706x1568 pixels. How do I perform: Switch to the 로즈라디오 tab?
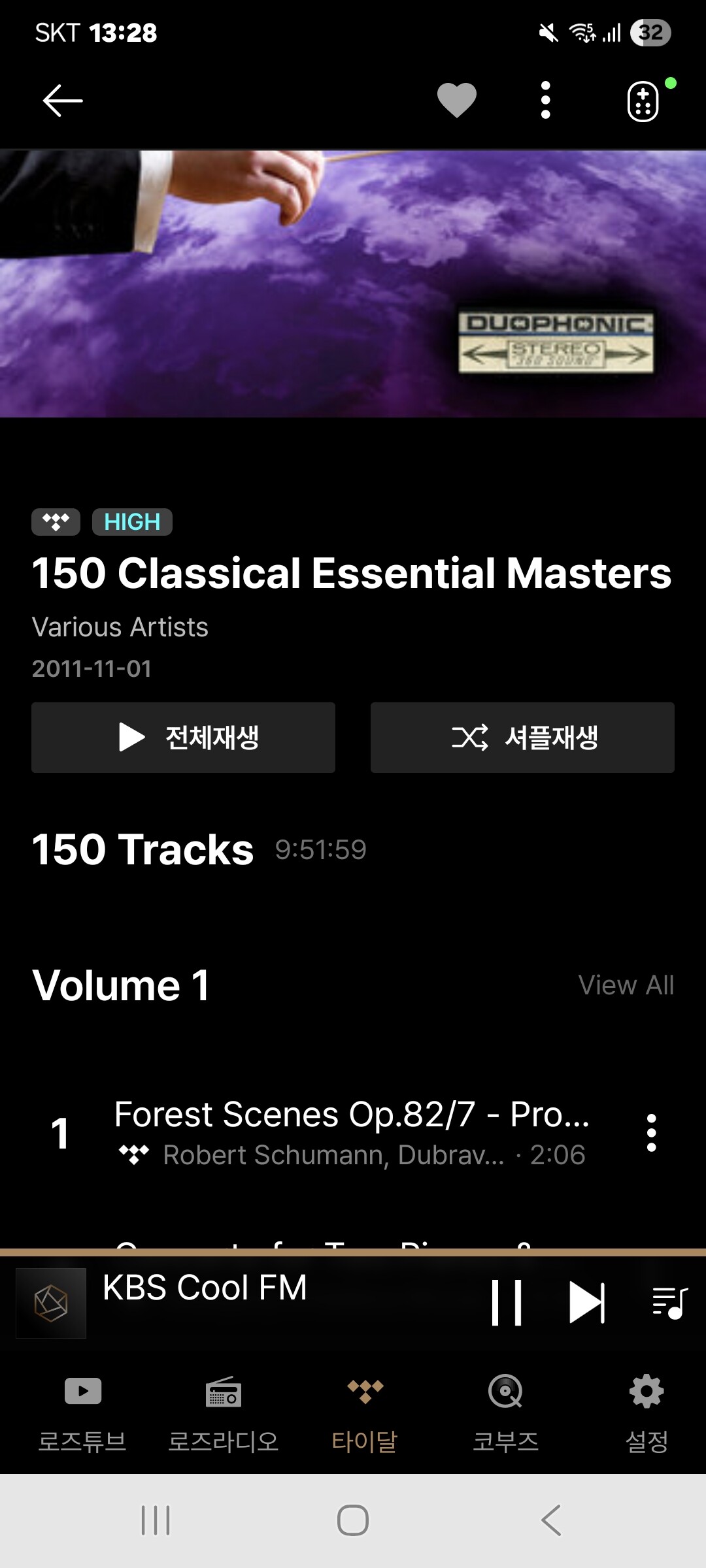pyautogui.click(x=224, y=1413)
